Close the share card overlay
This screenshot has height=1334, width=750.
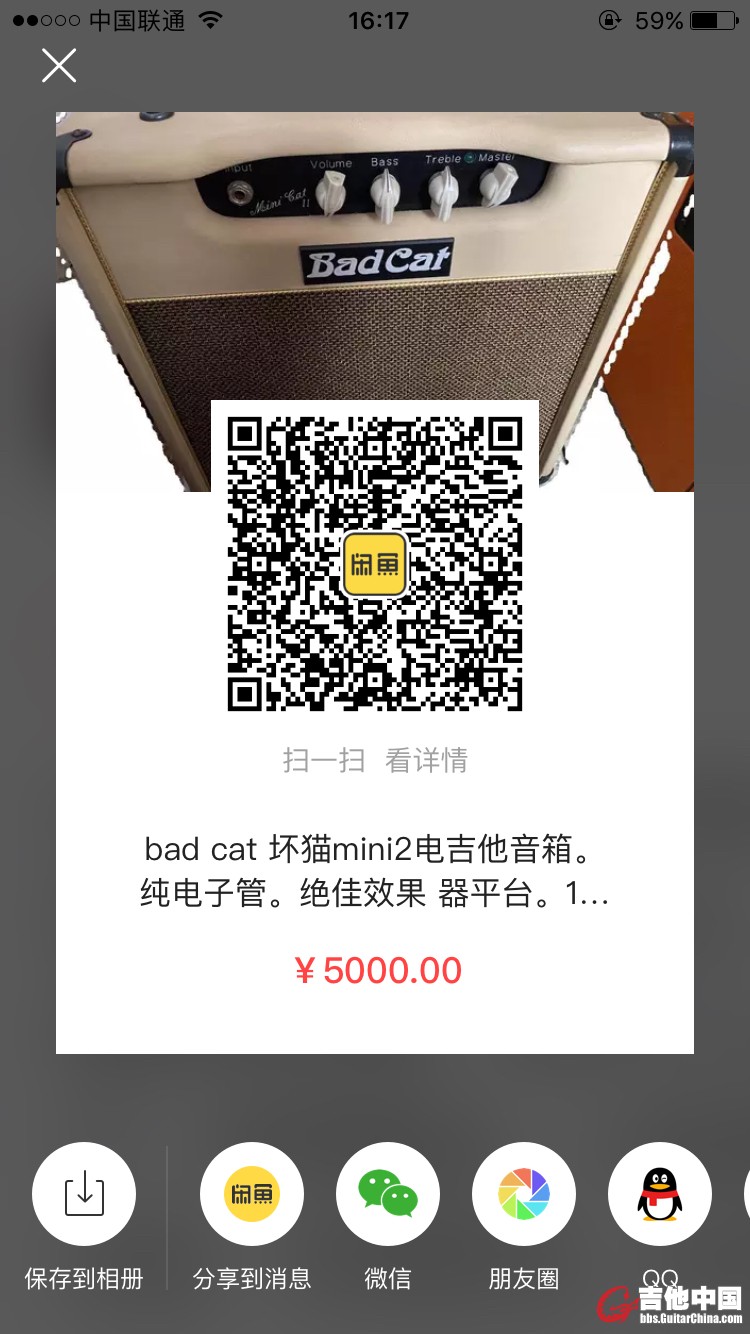click(58, 66)
